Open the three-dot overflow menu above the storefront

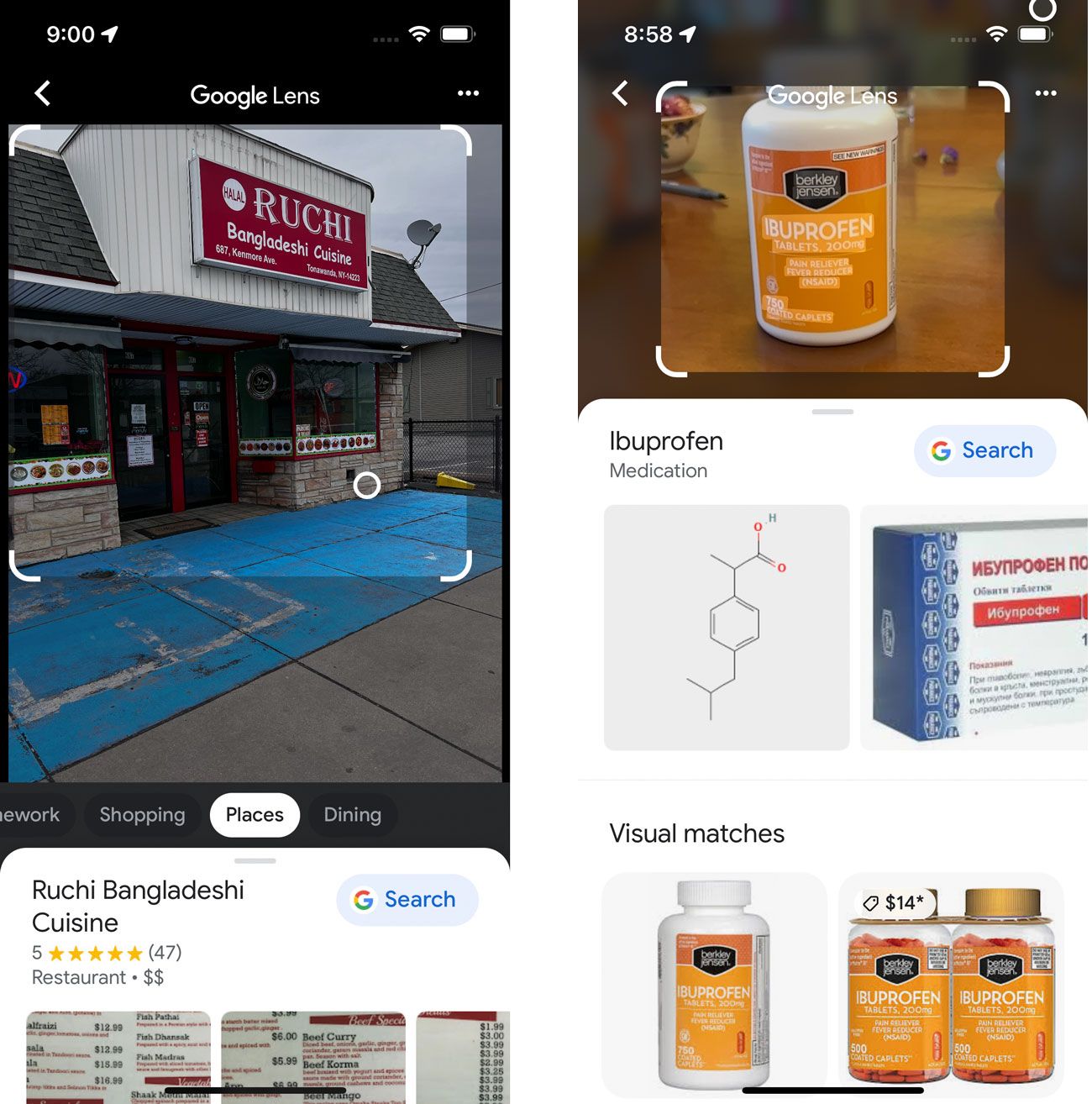pyautogui.click(x=468, y=93)
